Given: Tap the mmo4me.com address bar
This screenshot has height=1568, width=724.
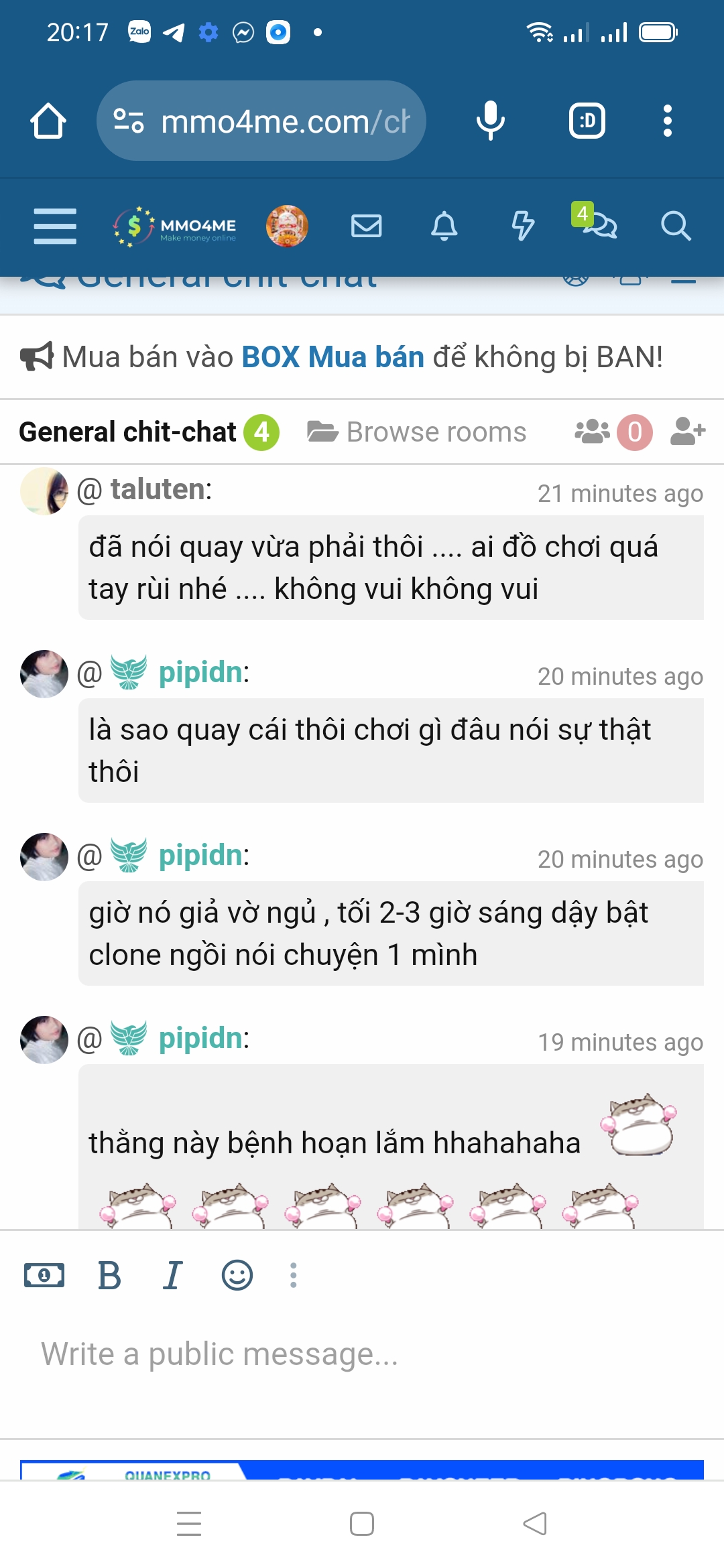Looking at the screenshot, I should click(x=261, y=121).
